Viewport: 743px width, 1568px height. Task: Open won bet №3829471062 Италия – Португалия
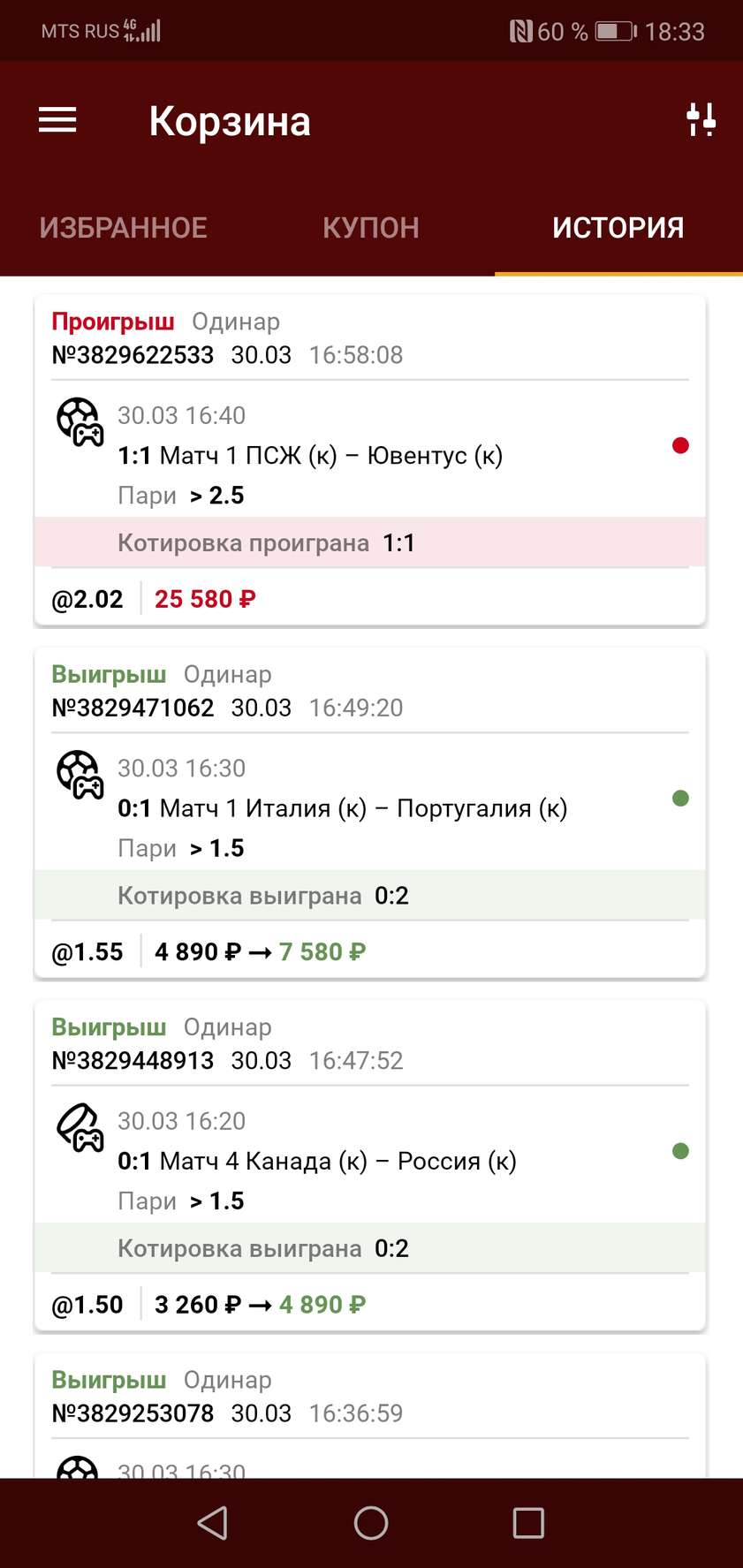point(370,813)
